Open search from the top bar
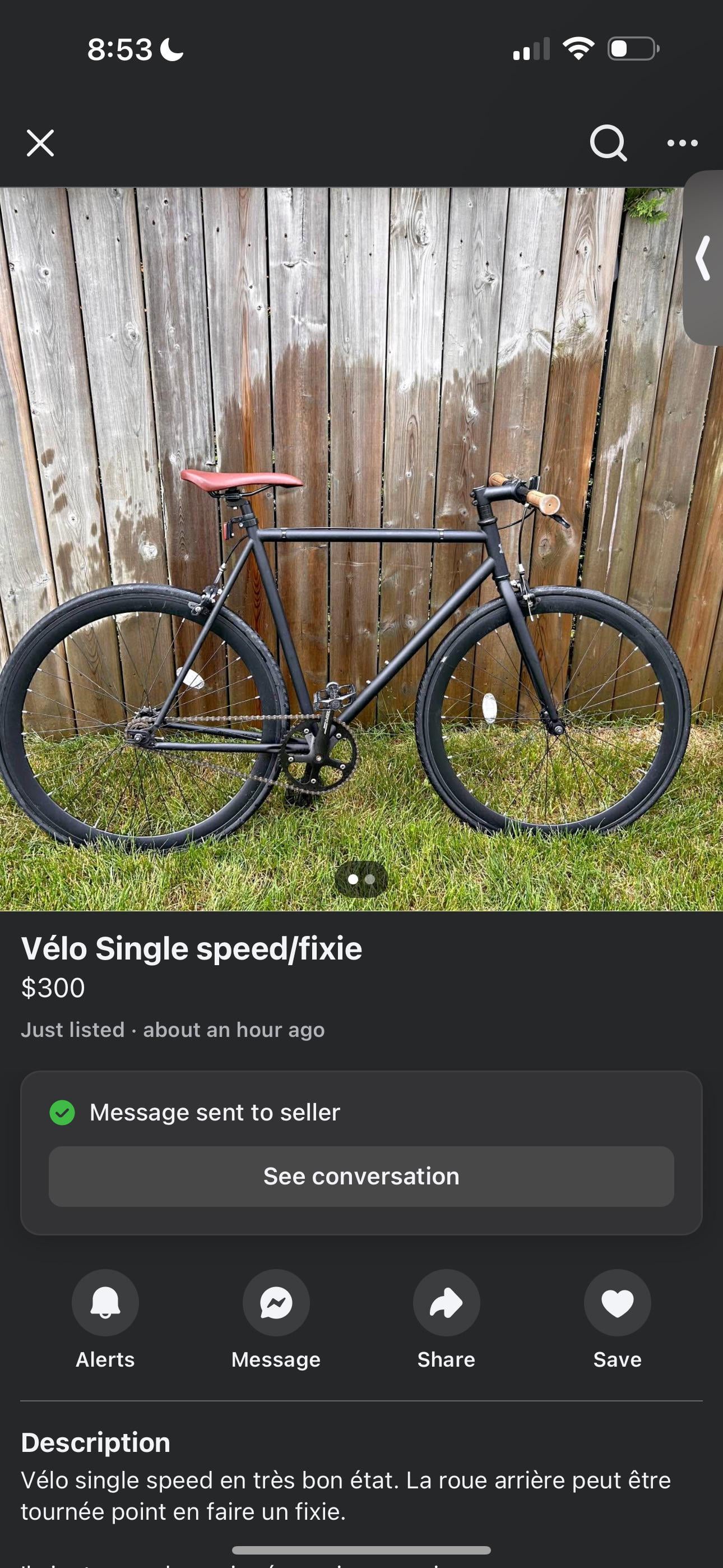 (608, 143)
